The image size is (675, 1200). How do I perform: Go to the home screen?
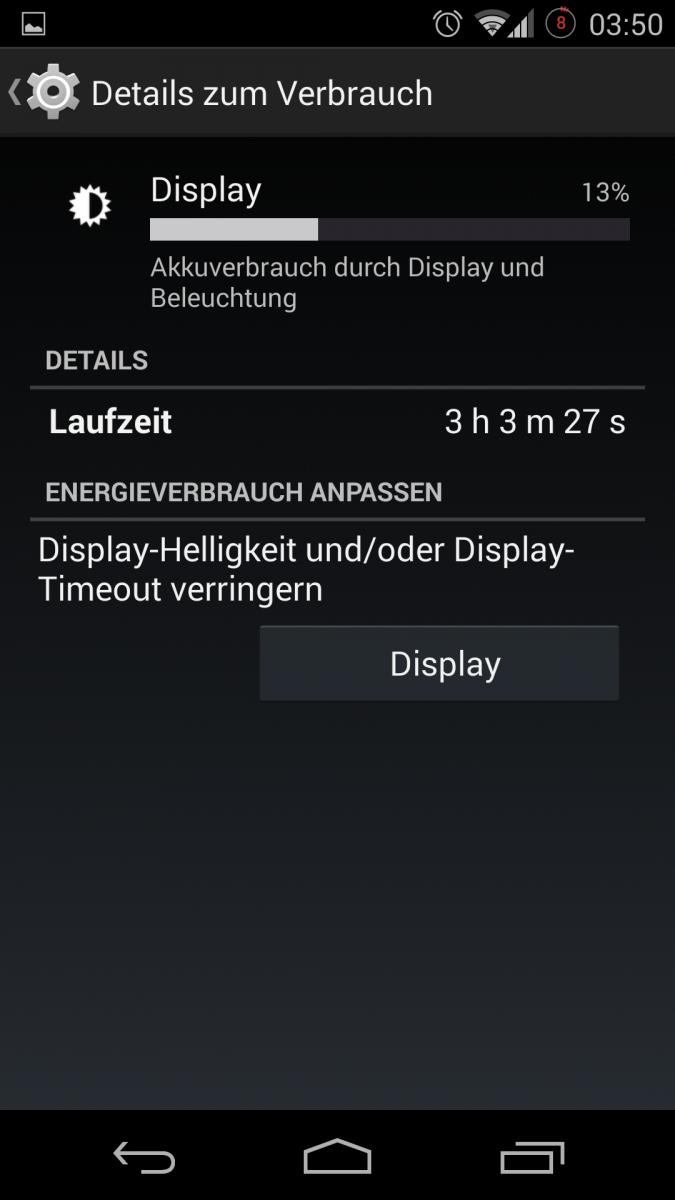337,1157
